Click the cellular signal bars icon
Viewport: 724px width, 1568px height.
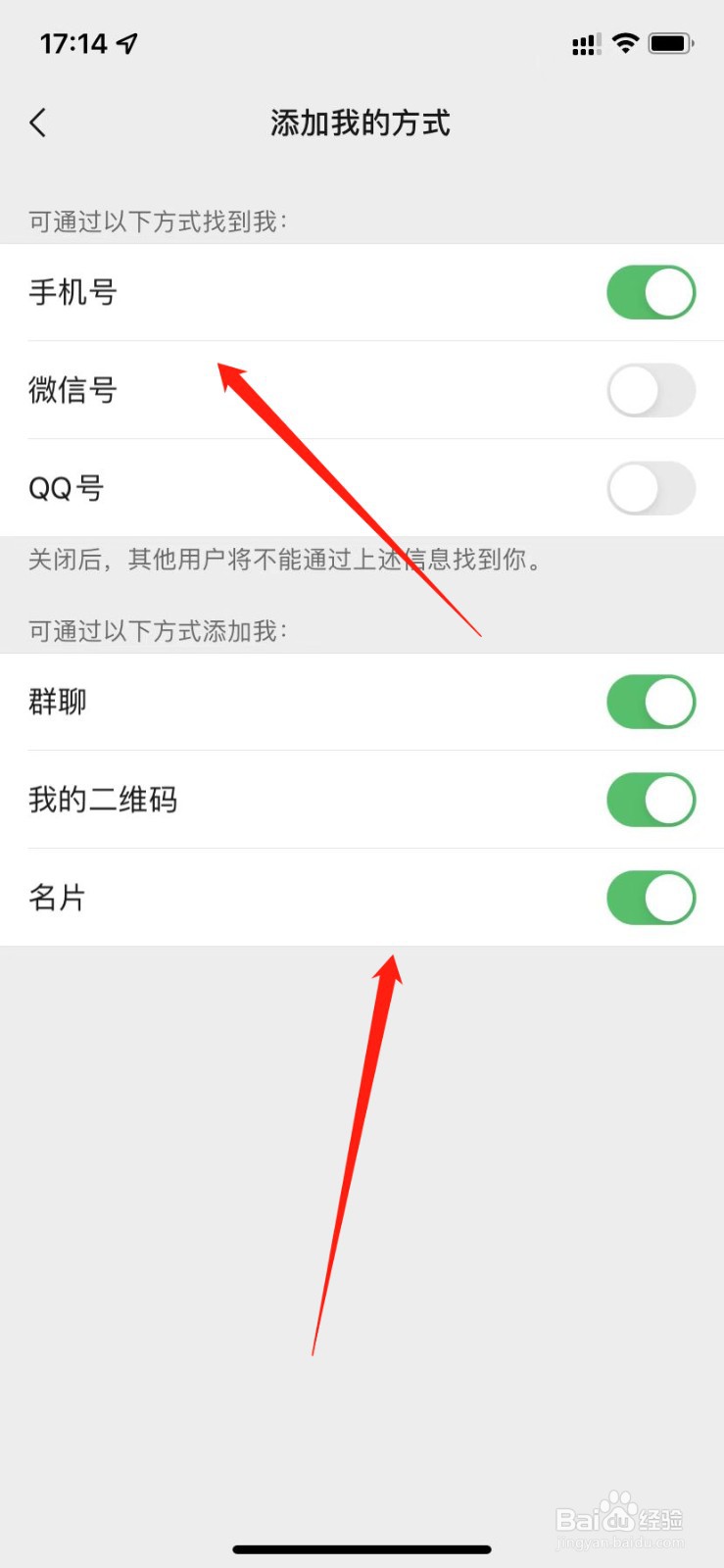tap(585, 43)
